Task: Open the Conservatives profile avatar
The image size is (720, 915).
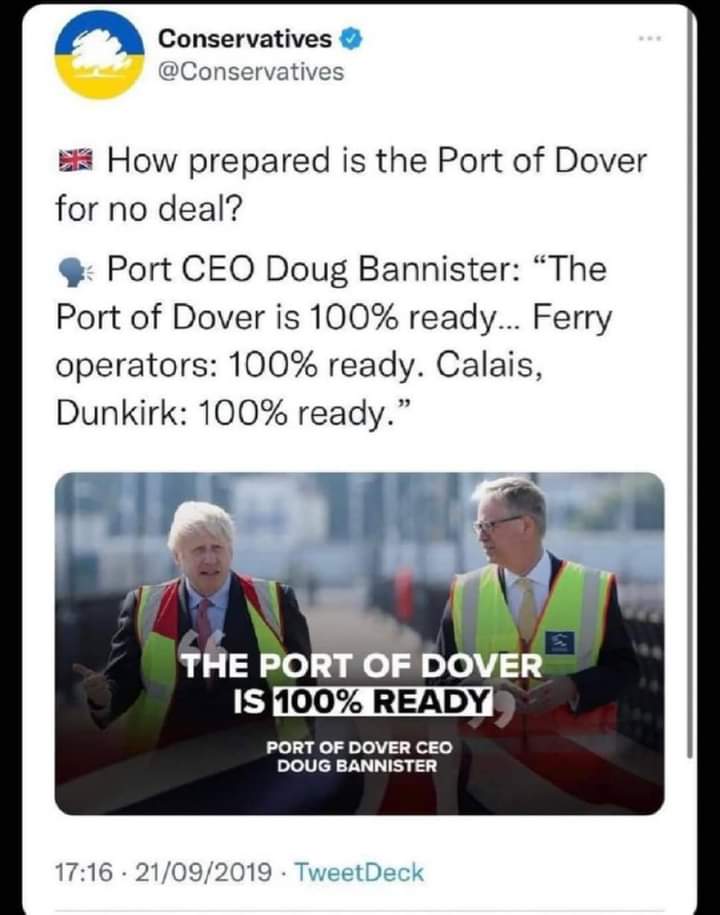Action: tap(99, 55)
